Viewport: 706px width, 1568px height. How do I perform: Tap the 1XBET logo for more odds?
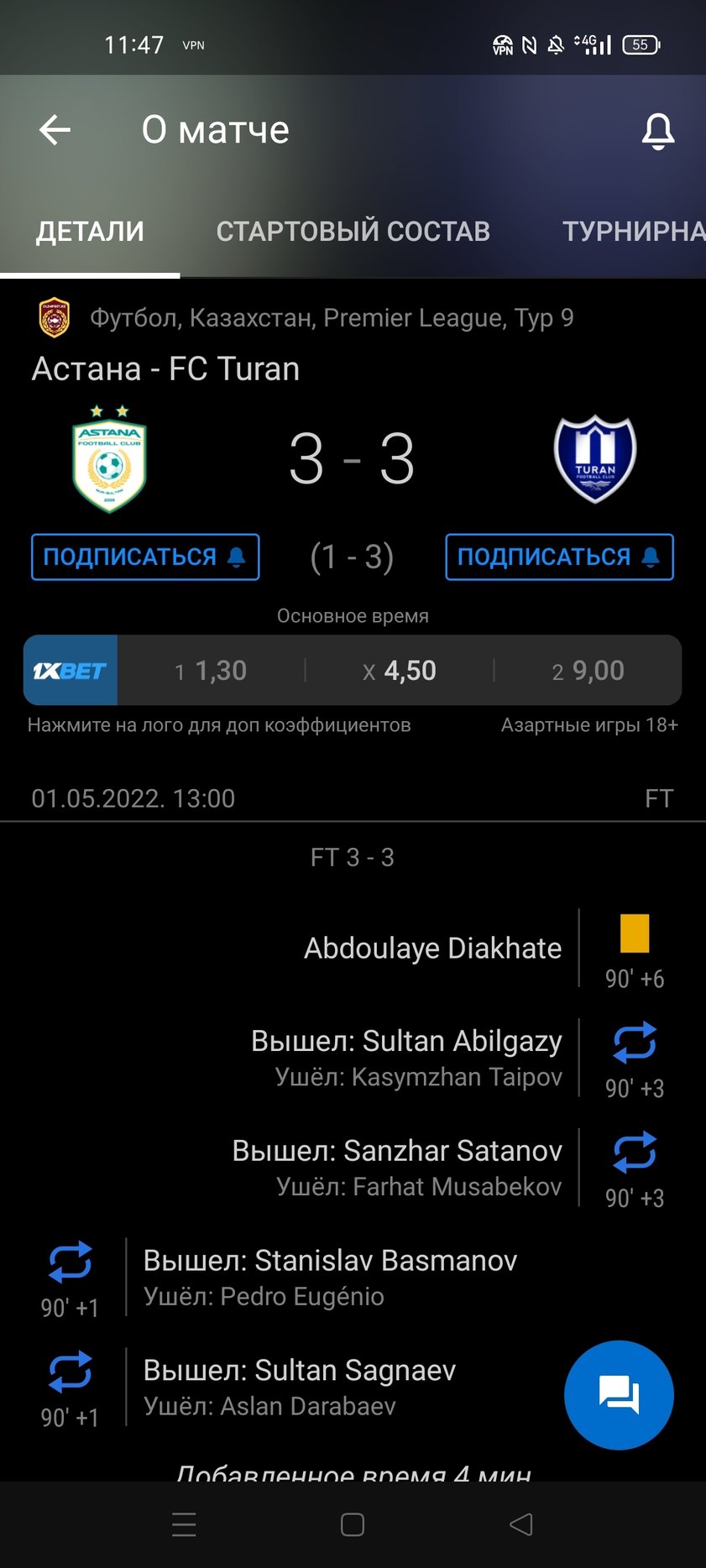pyautogui.click(x=71, y=671)
